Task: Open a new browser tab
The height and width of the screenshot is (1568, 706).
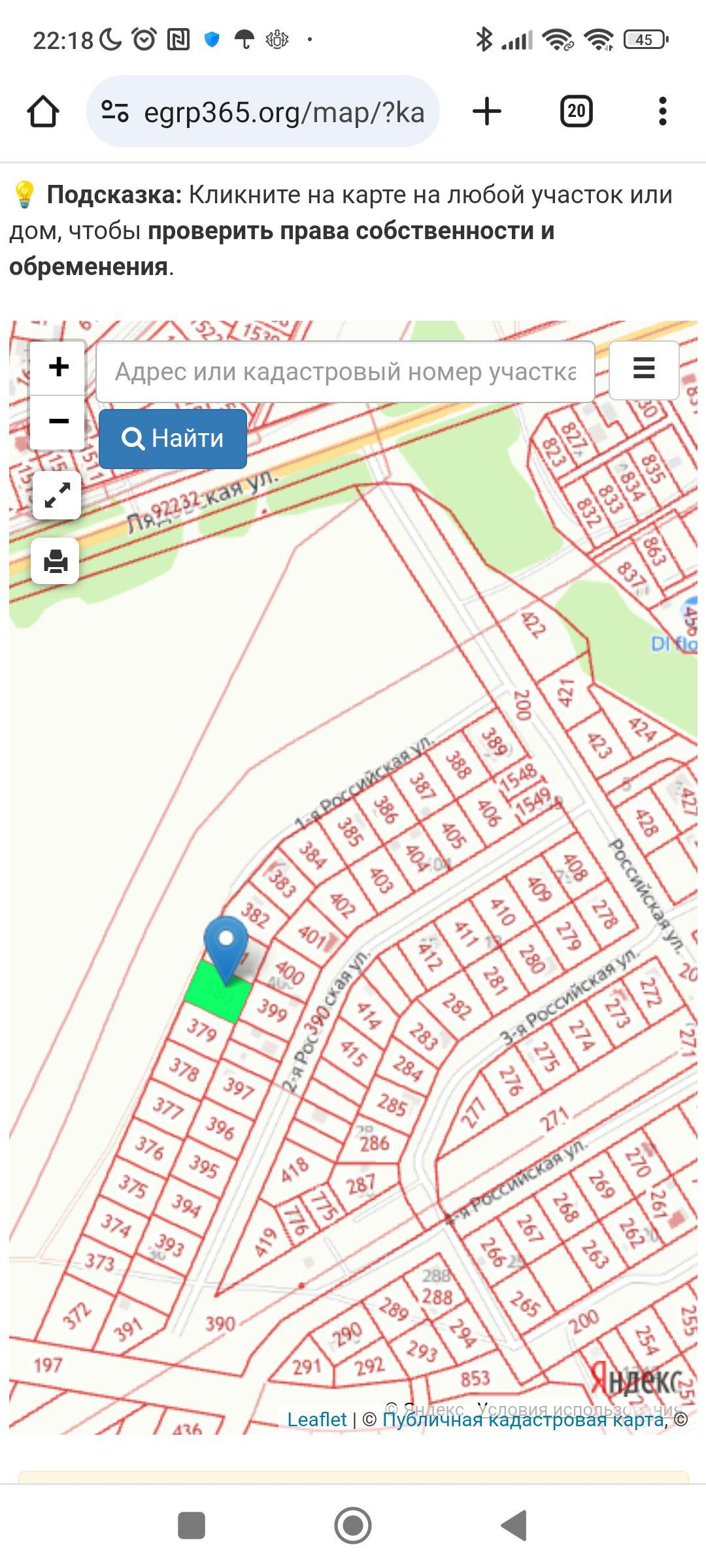Action: point(487,112)
